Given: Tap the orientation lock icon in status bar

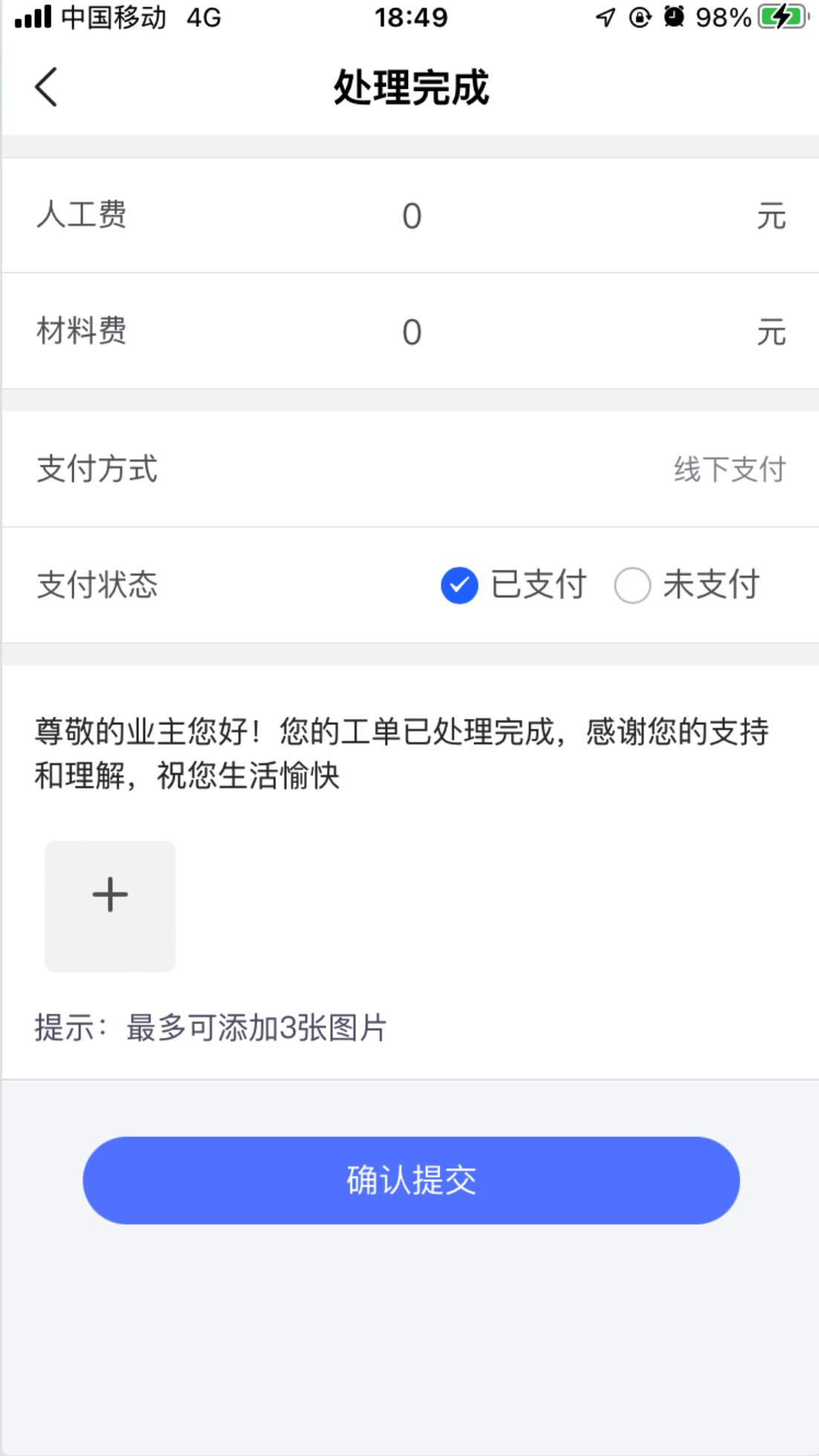Looking at the screenshot, I should coord(638,19).
